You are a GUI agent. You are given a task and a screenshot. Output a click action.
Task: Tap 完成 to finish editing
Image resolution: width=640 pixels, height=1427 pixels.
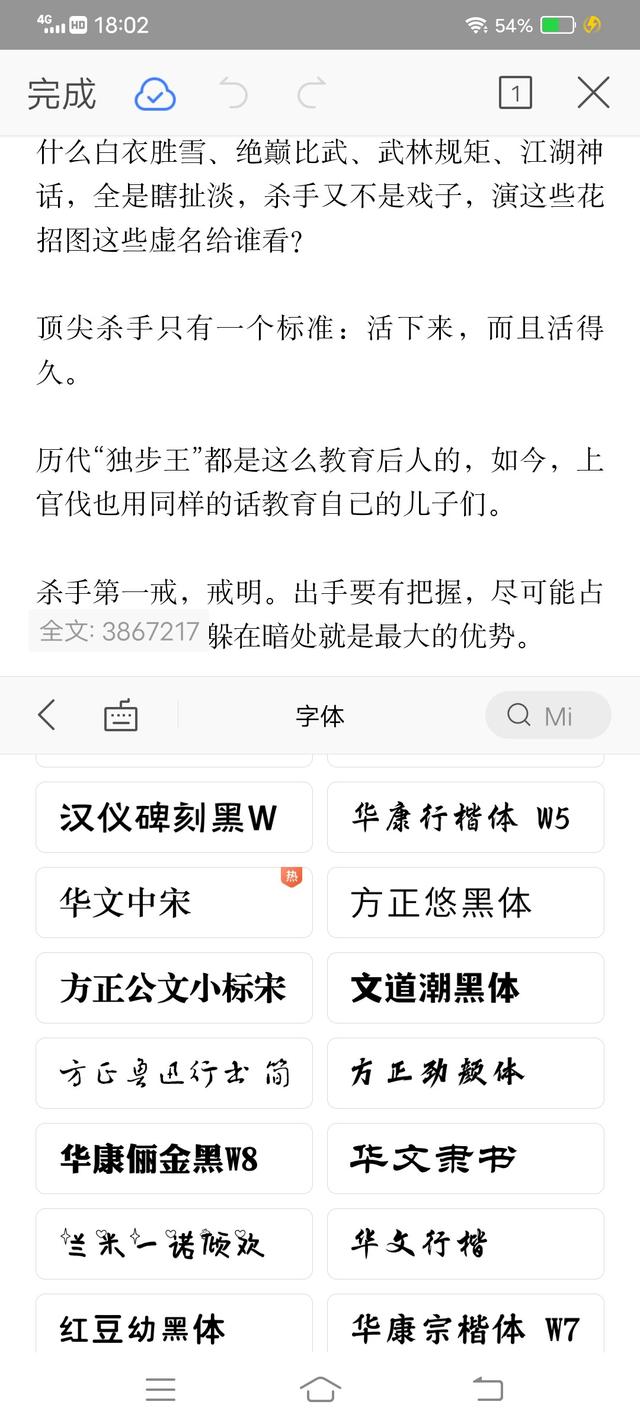[61, 94]
